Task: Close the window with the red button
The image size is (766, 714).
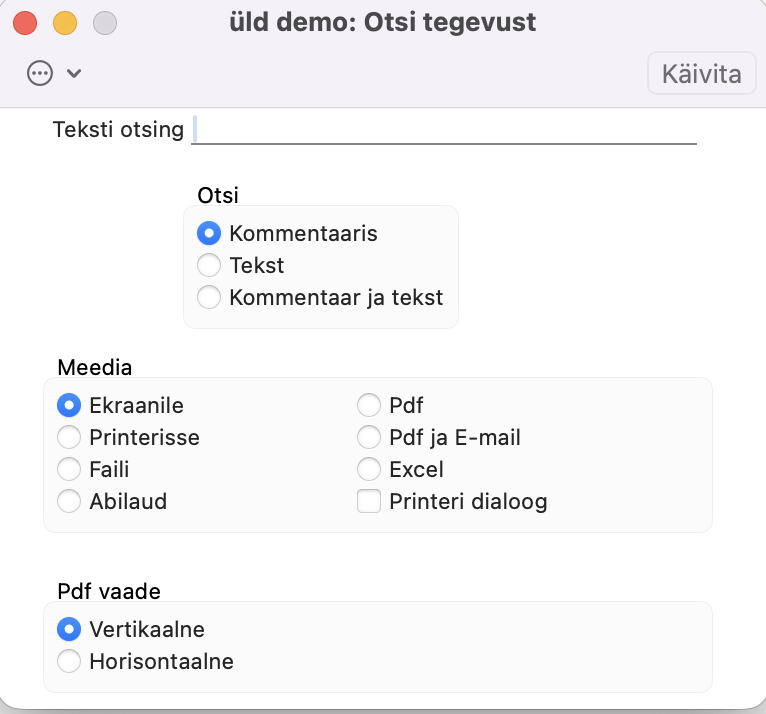Action: 25,23
